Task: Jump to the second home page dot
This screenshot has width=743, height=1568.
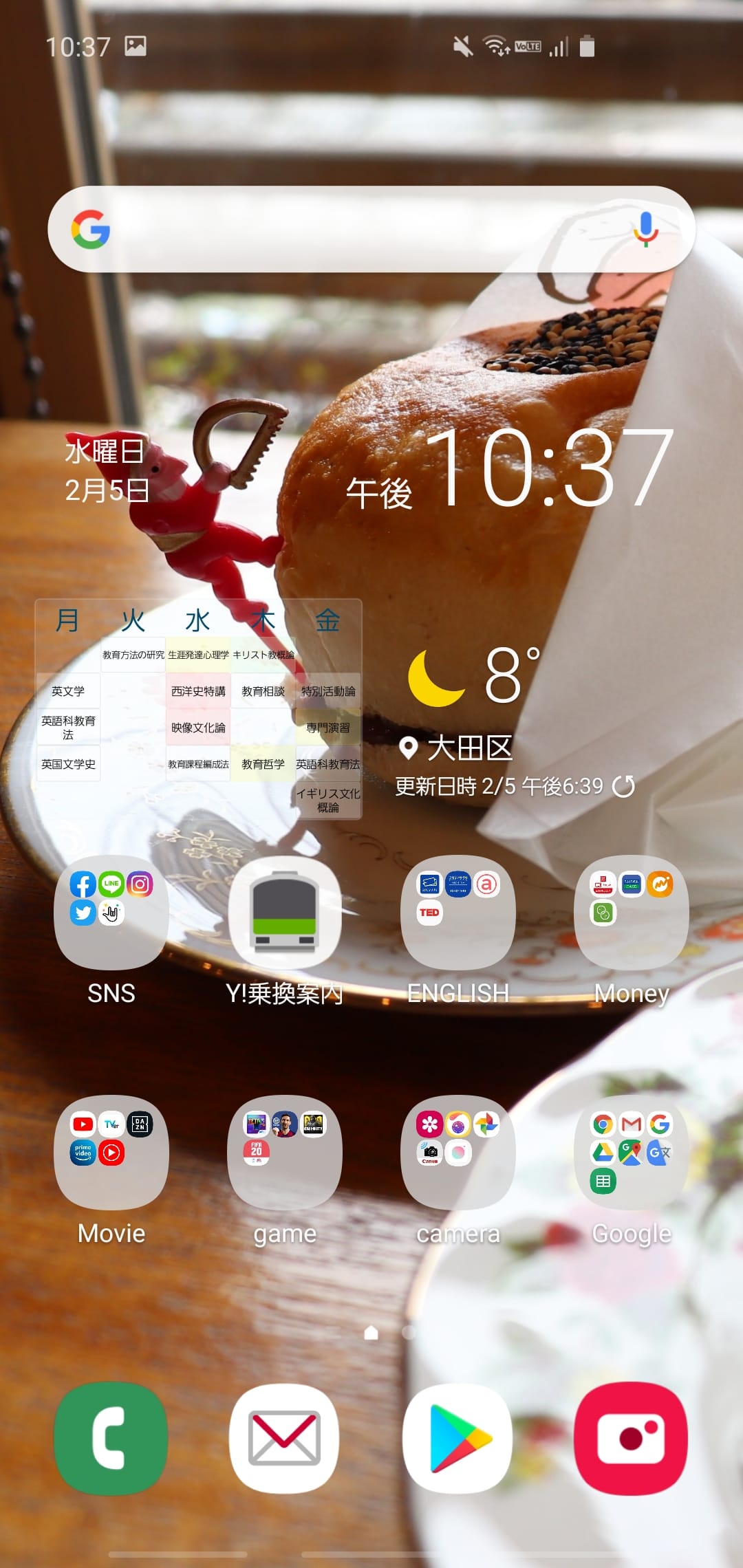Action: (x=409, y=1333)
